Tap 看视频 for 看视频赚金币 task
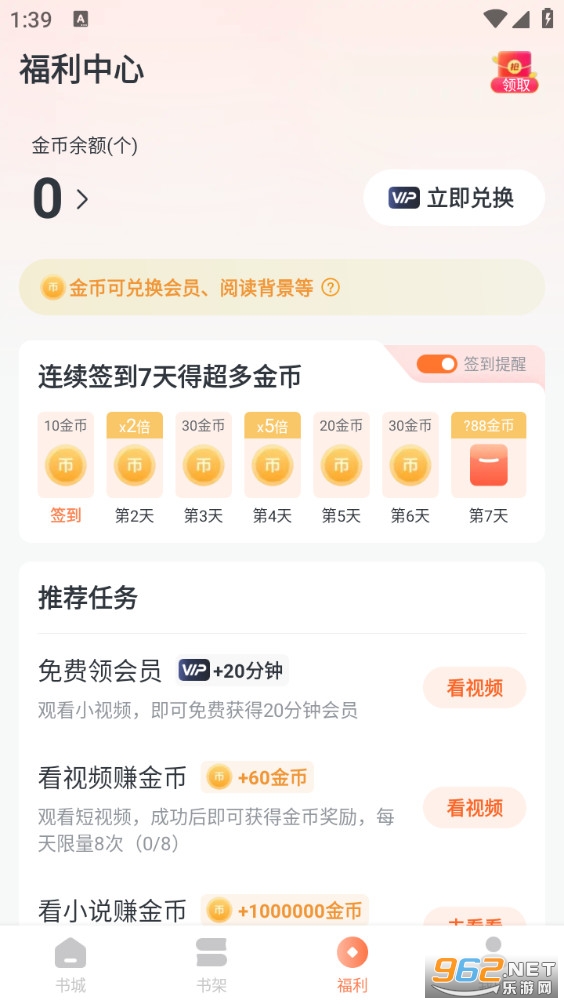Screen dimensions: 564x1004 (474, 807)
